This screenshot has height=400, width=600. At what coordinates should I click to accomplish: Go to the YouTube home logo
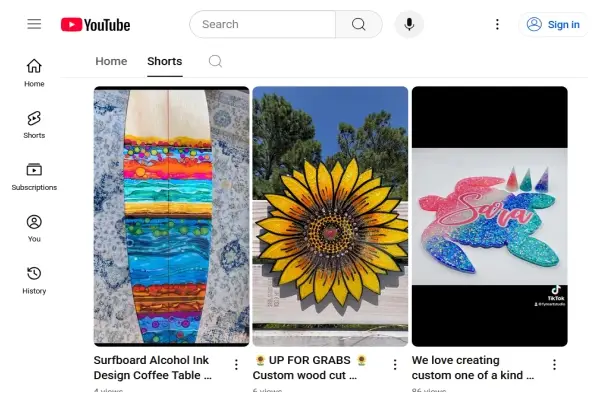pos(95,24)
